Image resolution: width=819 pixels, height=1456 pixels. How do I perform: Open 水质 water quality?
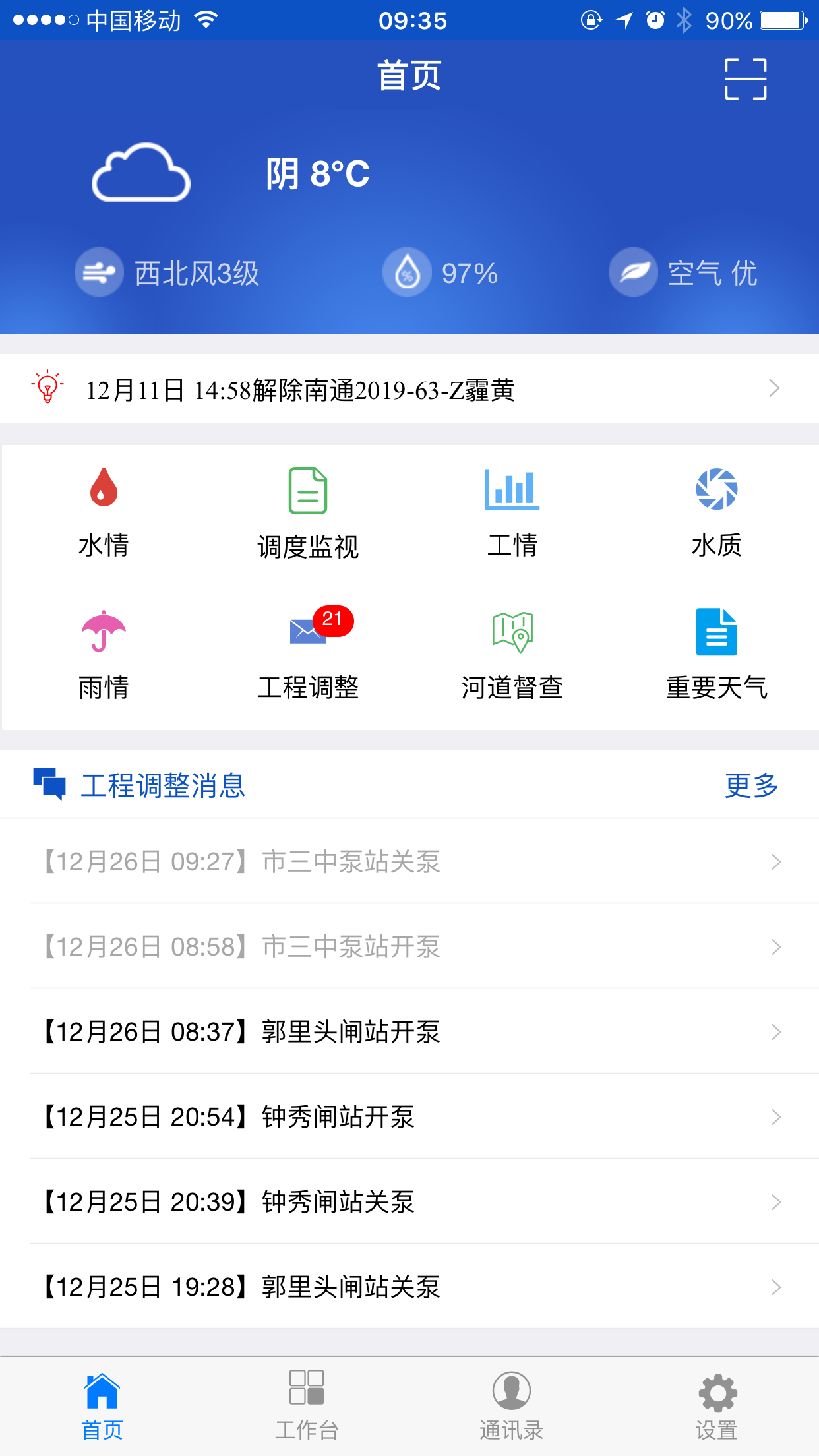717,512
